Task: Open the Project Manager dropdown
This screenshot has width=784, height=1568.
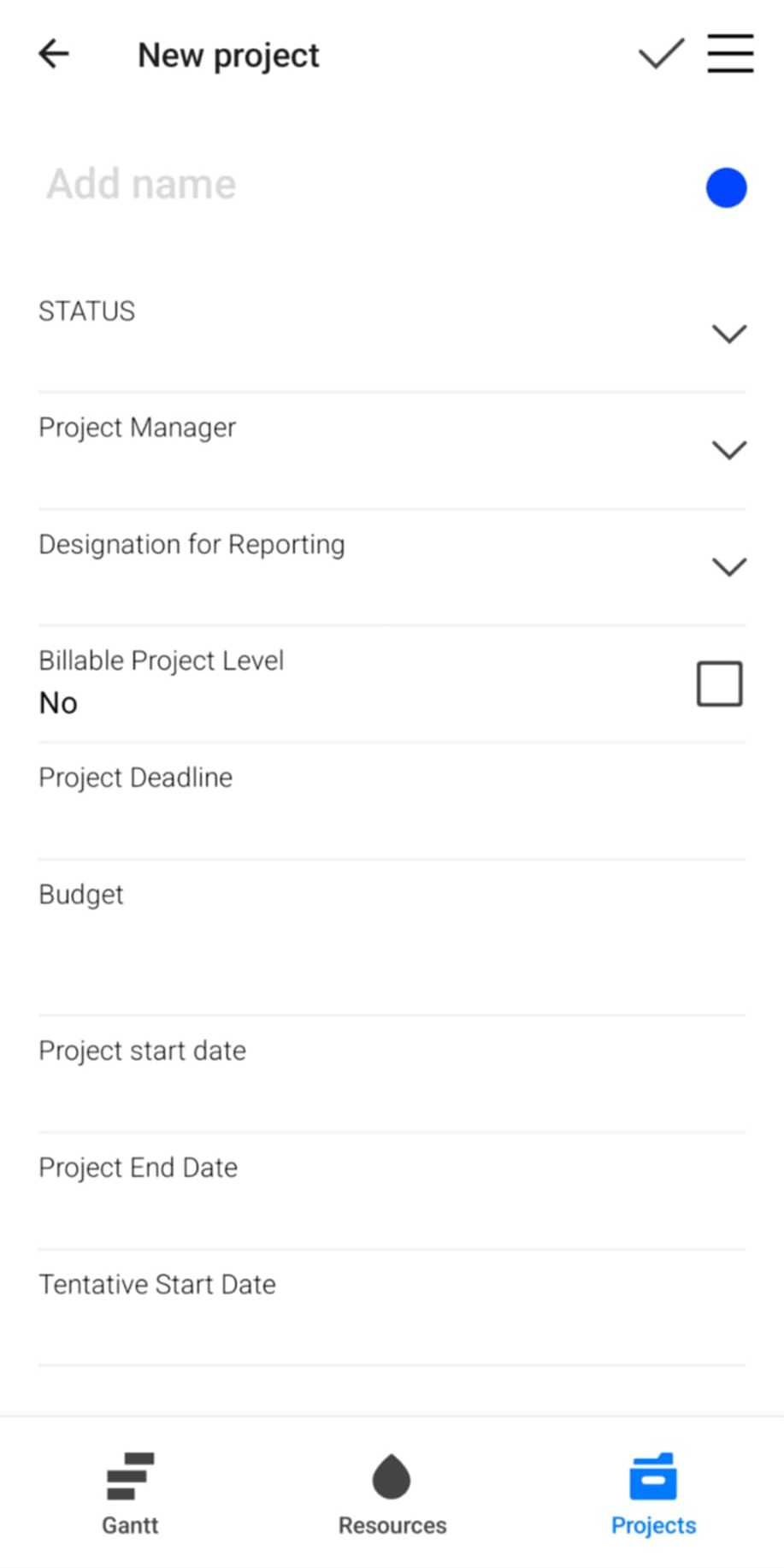Action: (729, 450)
